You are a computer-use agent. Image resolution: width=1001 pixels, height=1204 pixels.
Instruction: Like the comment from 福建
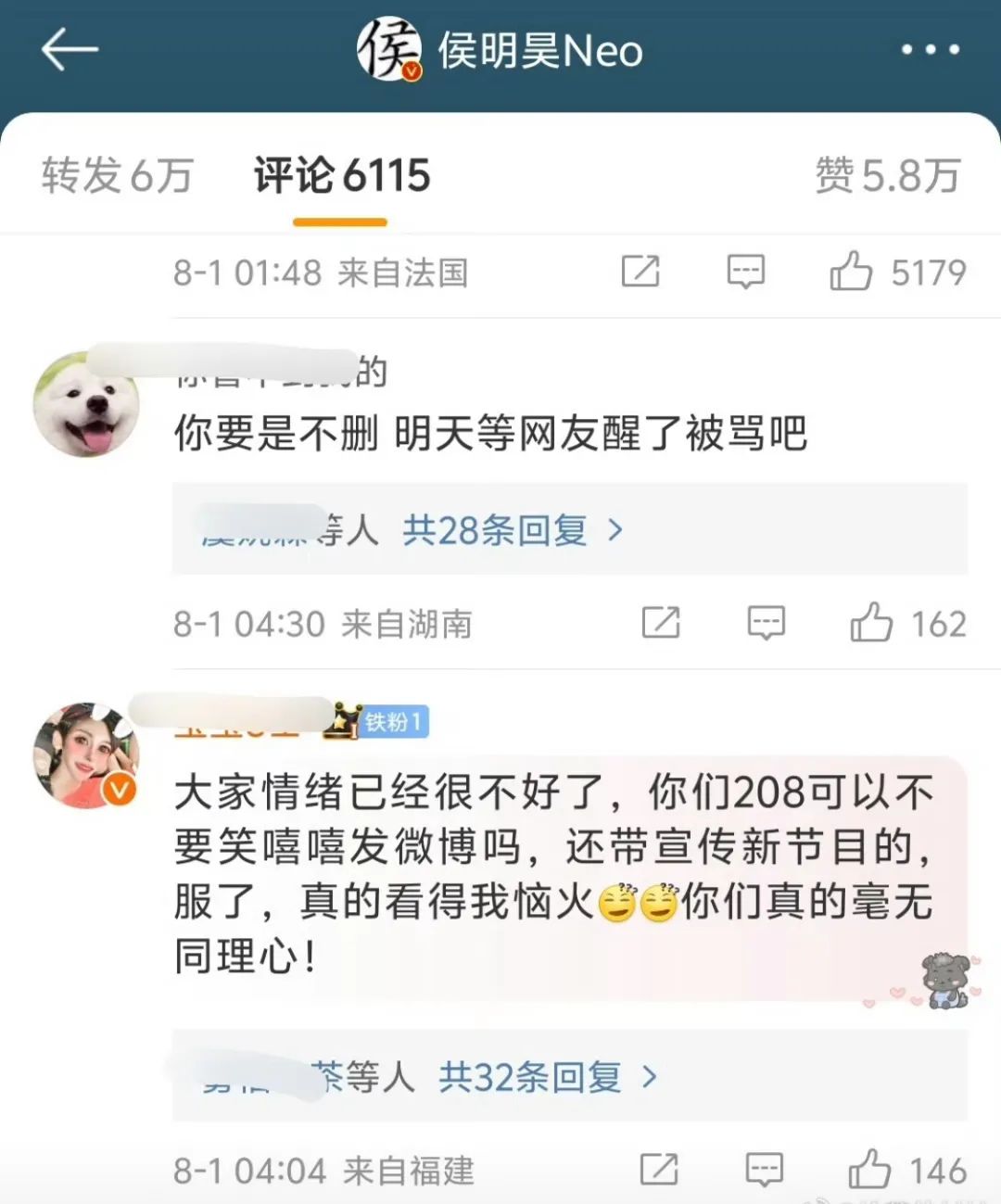coord(869,1171)
